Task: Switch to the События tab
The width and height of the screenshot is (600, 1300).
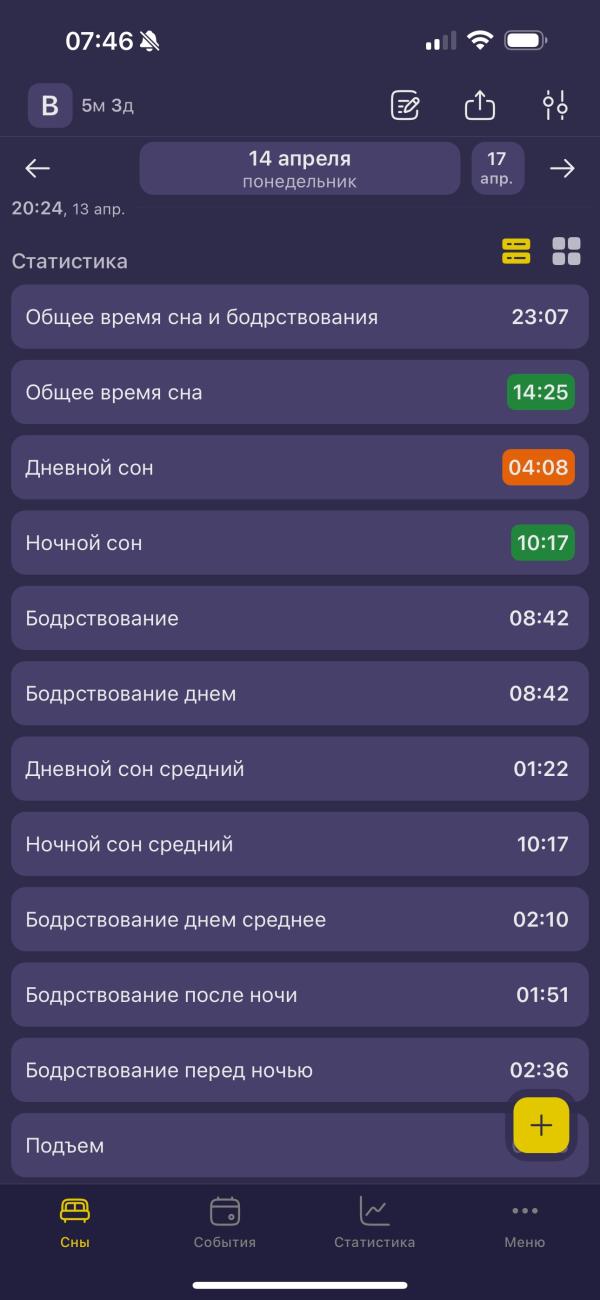Action: 225,1222
